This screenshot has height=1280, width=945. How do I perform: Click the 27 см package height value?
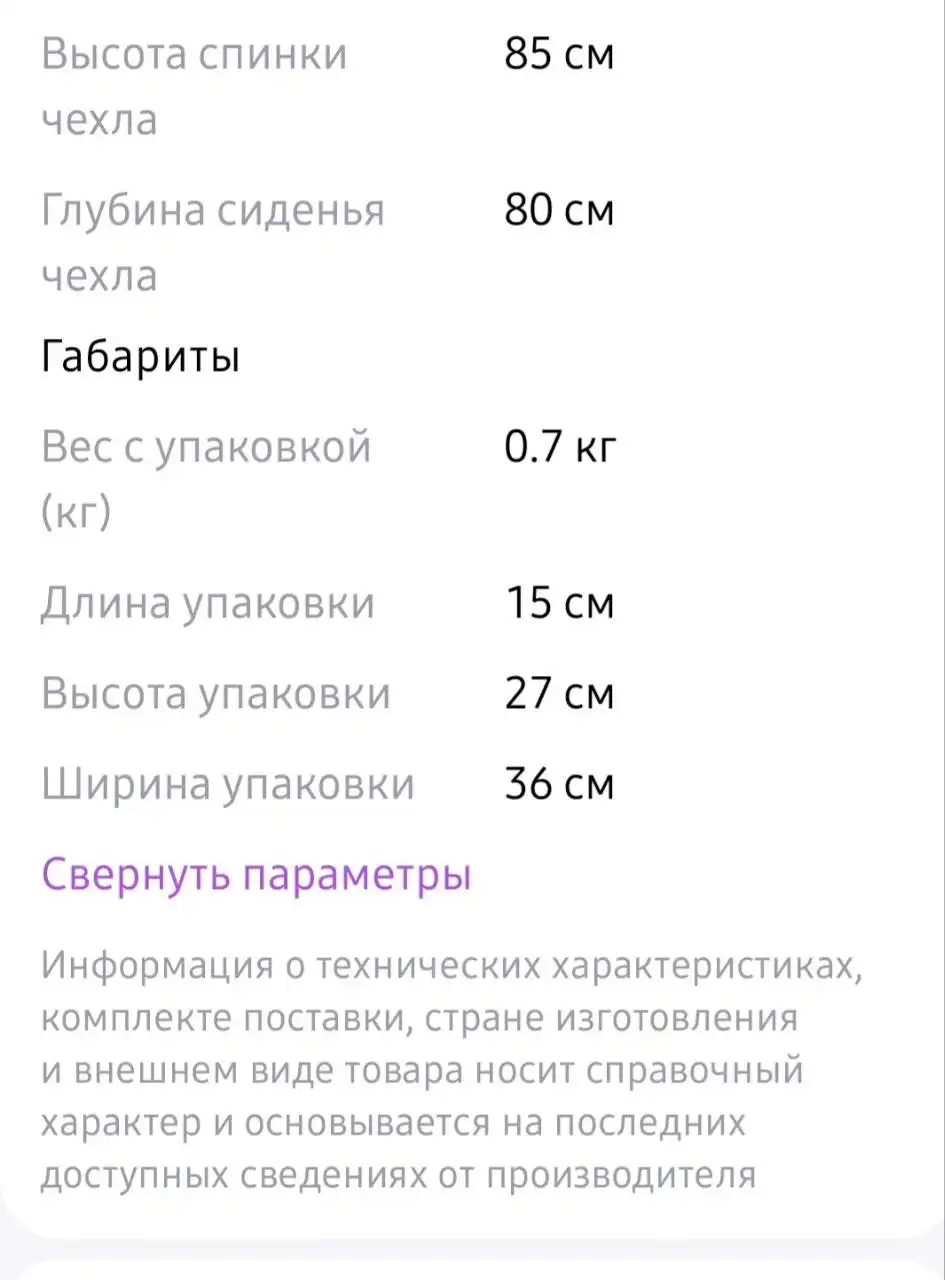560,692
